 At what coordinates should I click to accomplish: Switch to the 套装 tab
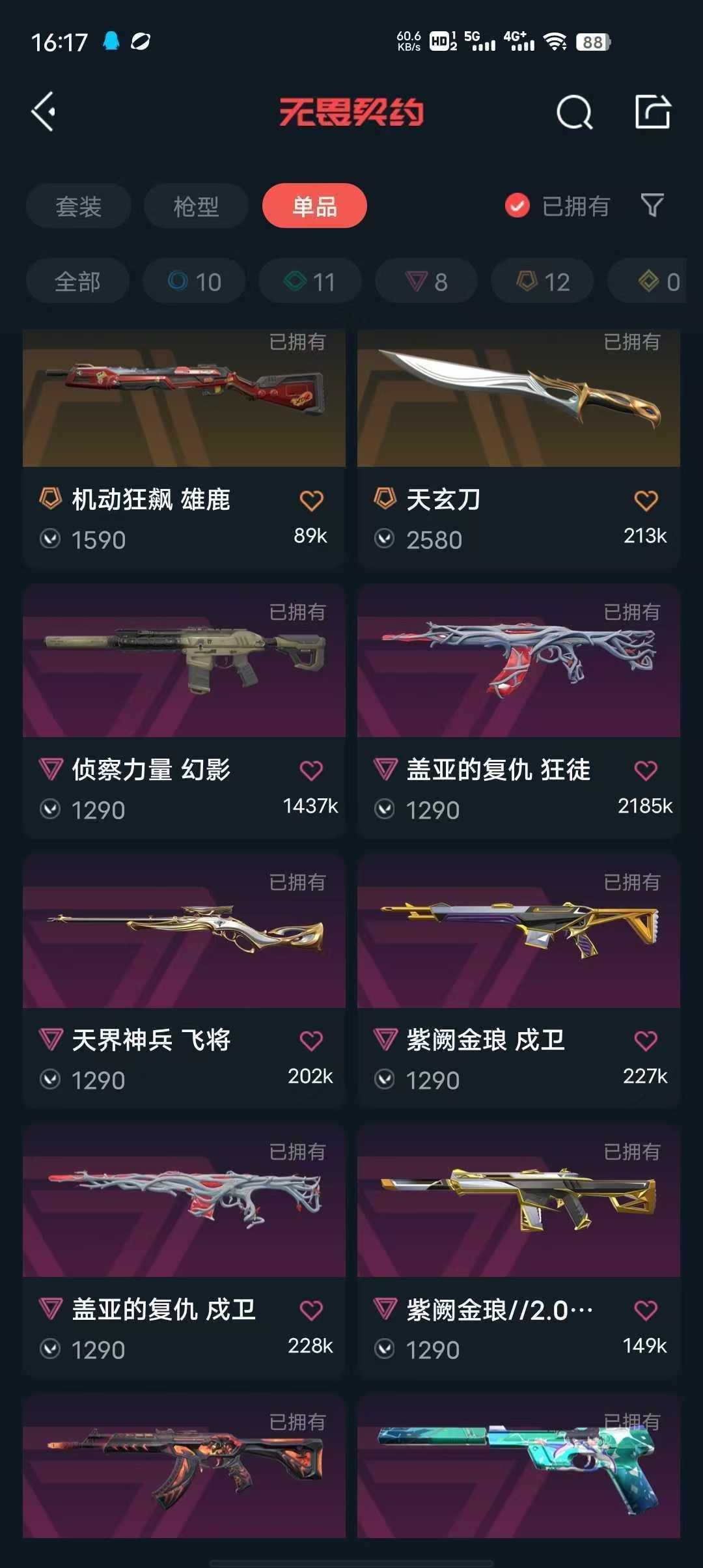[x=79, y=206]
